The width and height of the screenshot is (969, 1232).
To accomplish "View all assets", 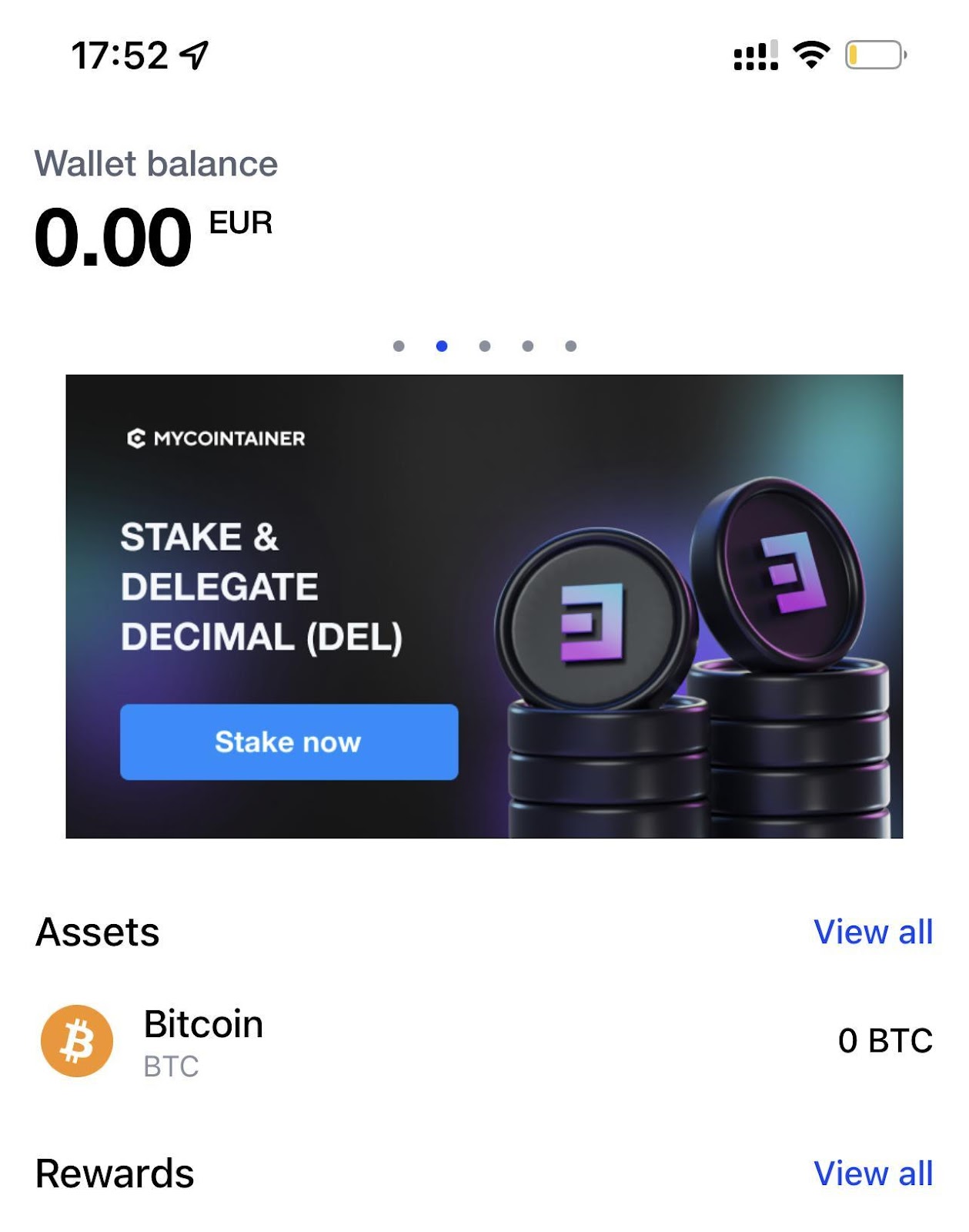I will pyautogui.click(x=872, y=932).
